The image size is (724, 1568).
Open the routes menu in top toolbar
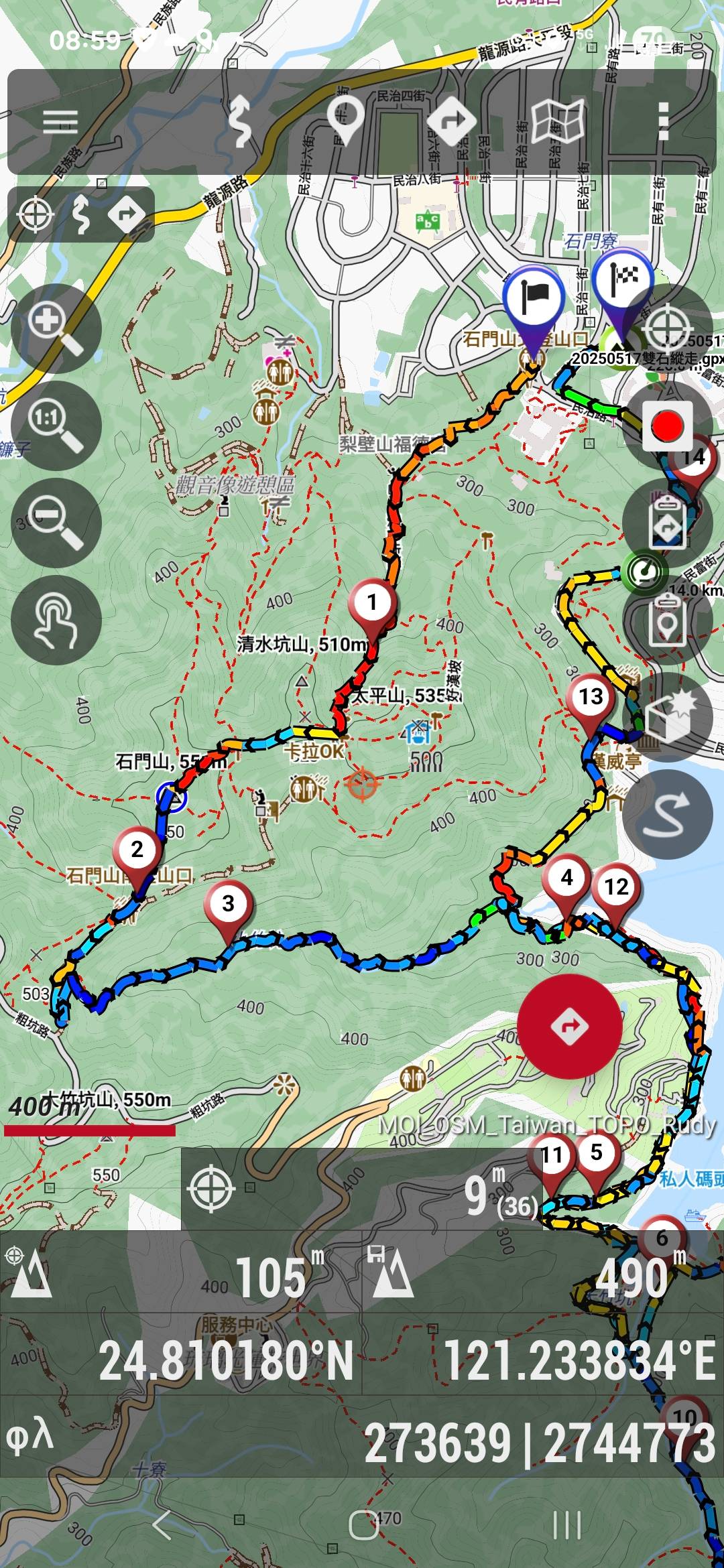[x=451, y=122]
